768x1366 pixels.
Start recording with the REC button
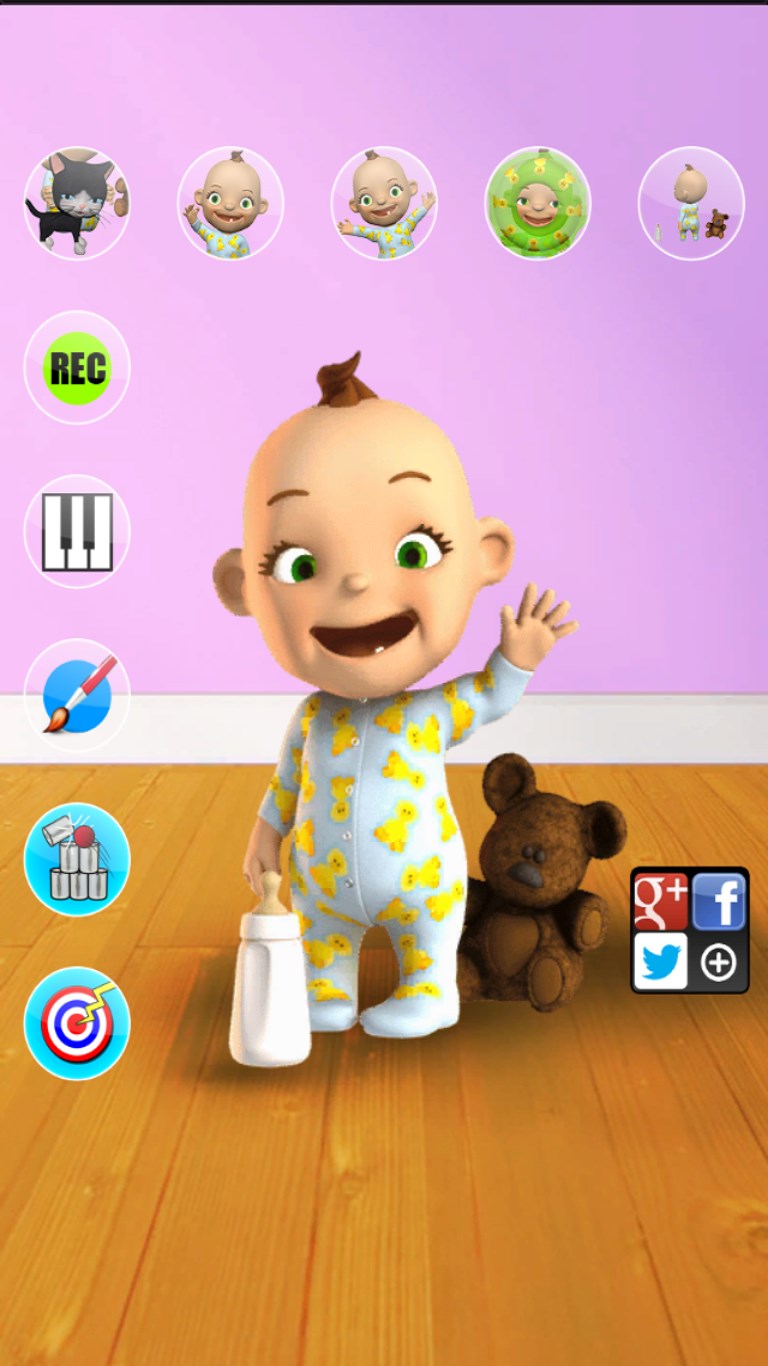(x=77, y=368)
